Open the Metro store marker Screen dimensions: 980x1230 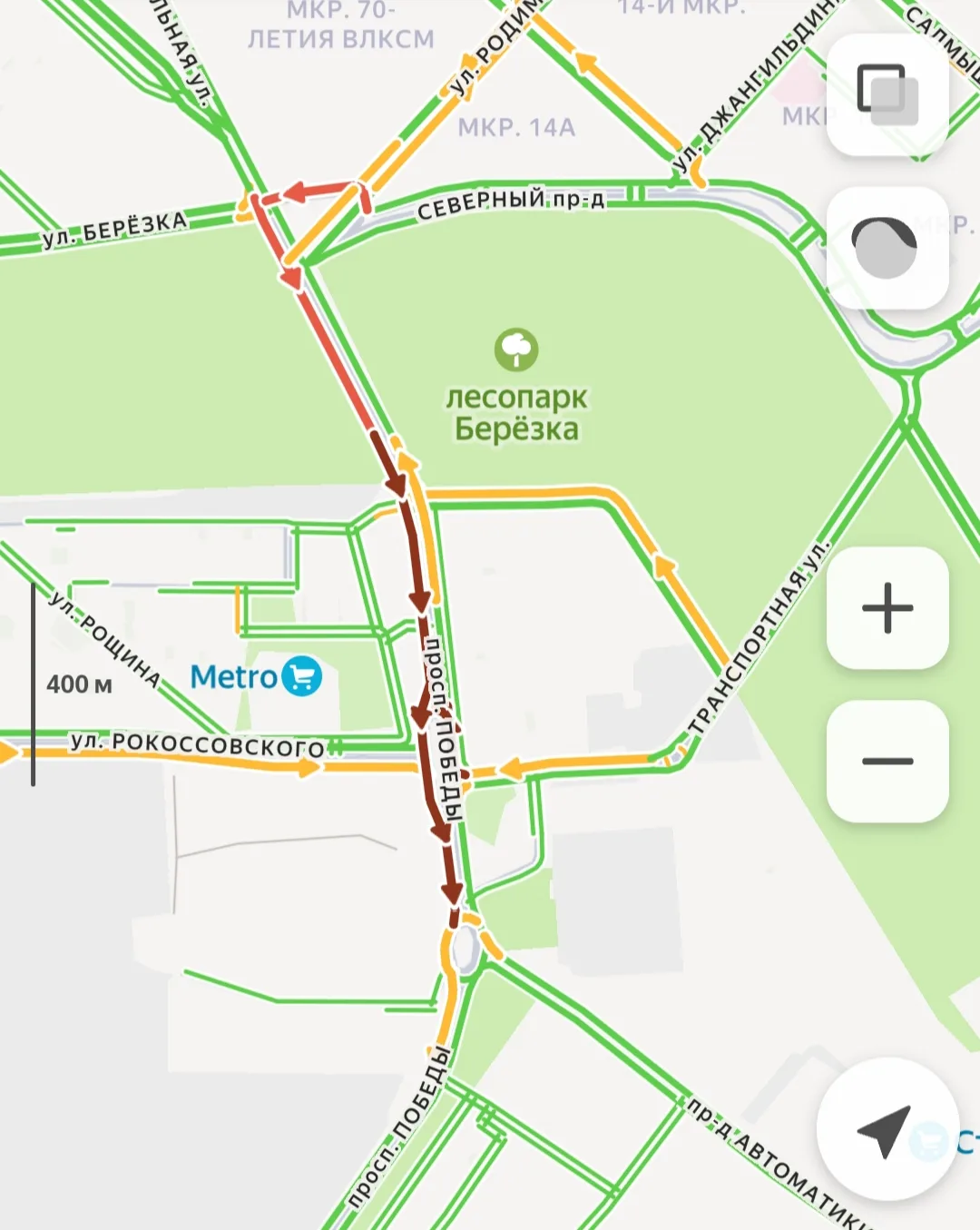[301, 676]
